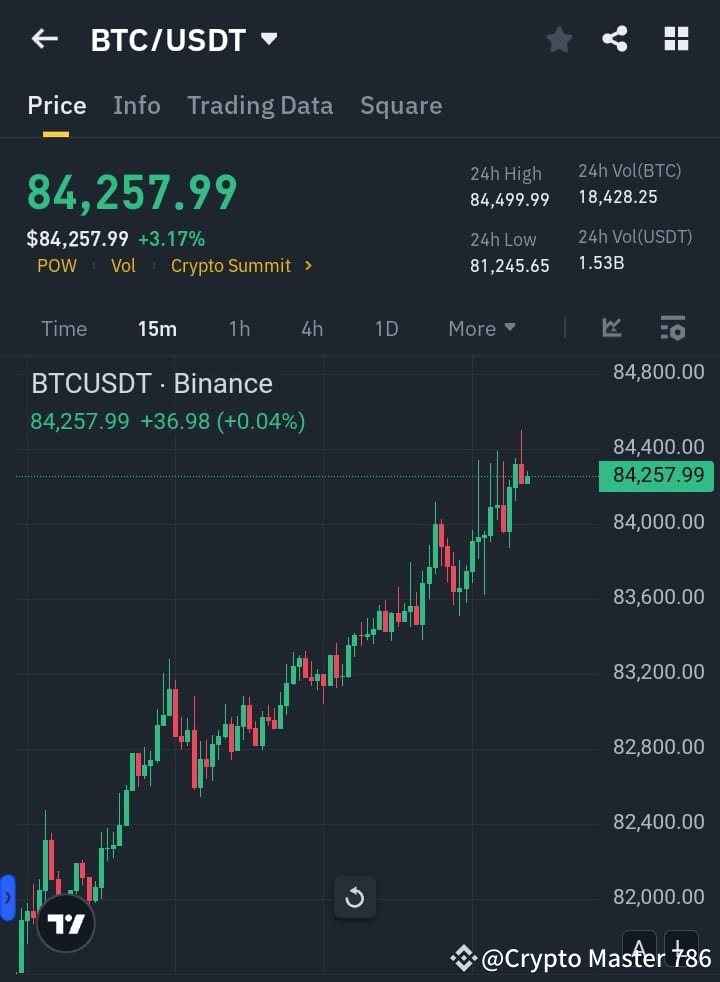The height and width of the screenshot is (982, 720).
Task: Open chart settings icon beside the indicator icon
Action: 672,328
